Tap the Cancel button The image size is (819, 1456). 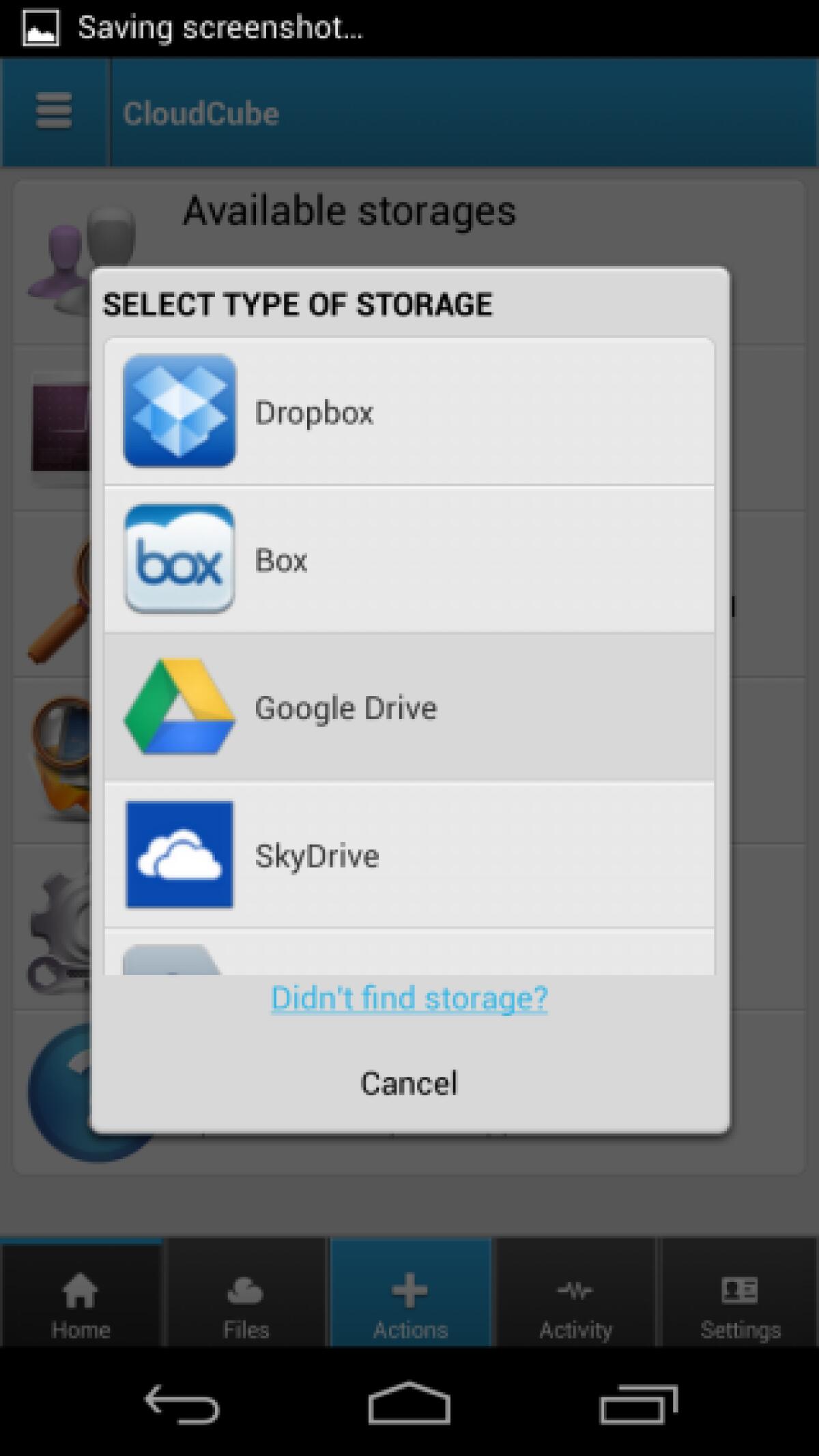click(x=408, y=1083)
